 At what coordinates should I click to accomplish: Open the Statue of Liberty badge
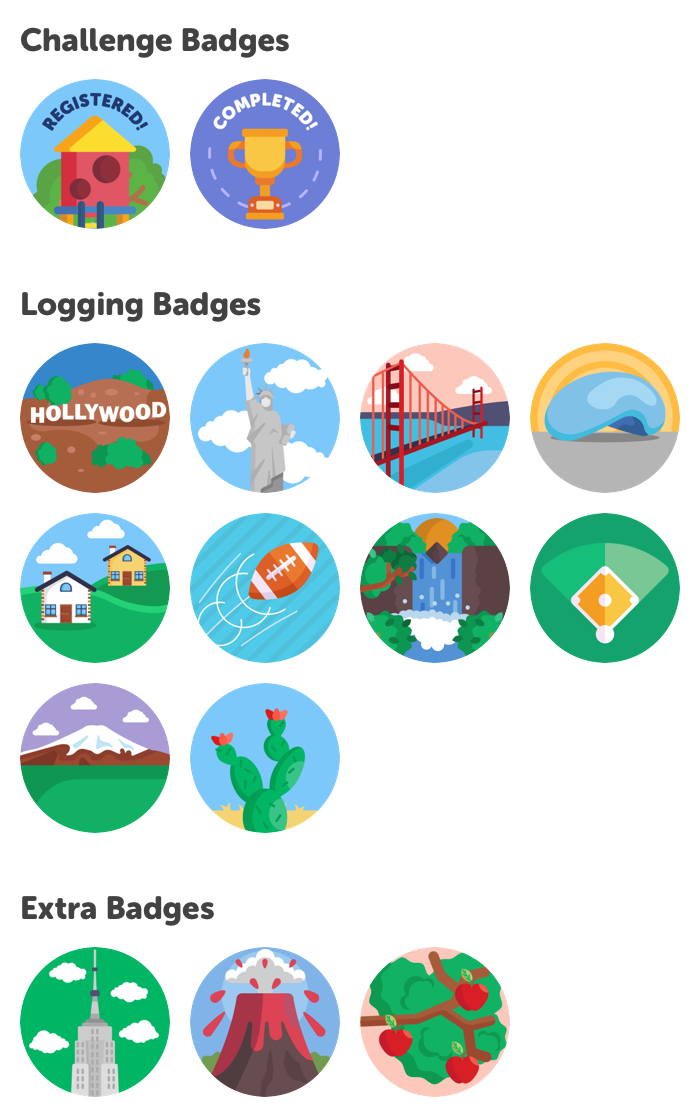[265, 418]
